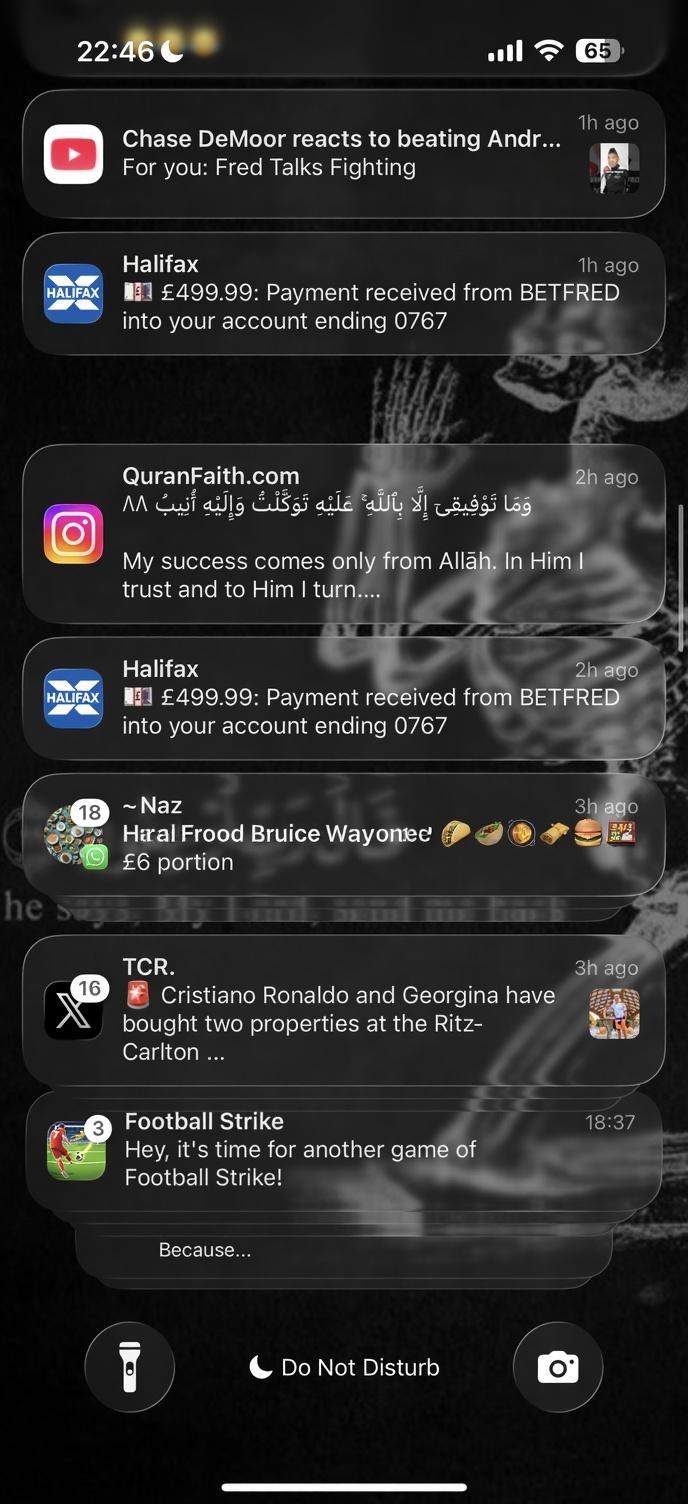Viewport: 688px width, 1504px height.
Task: Open the Football Strike game notification
Action: pyautogui.click(x=343, y=1150)
